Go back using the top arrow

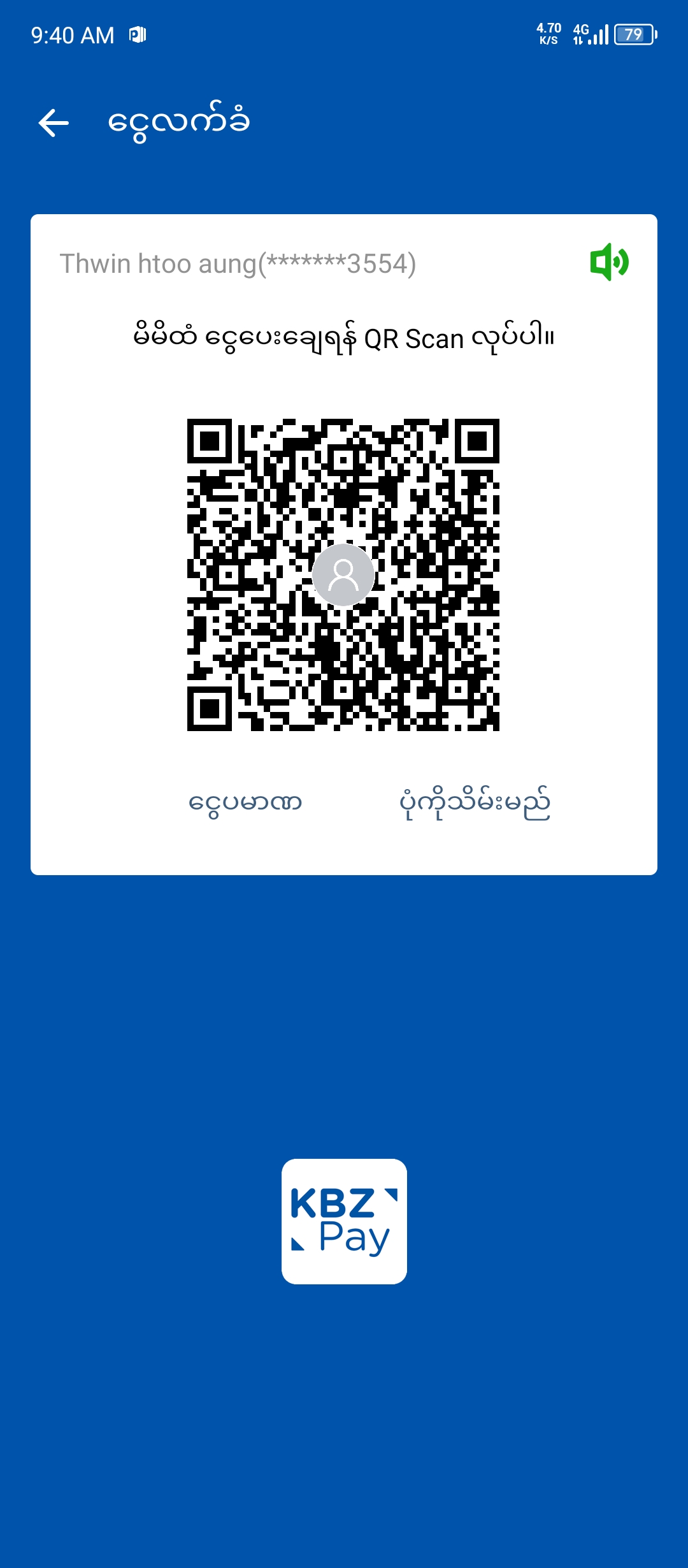tap(54, 122)
